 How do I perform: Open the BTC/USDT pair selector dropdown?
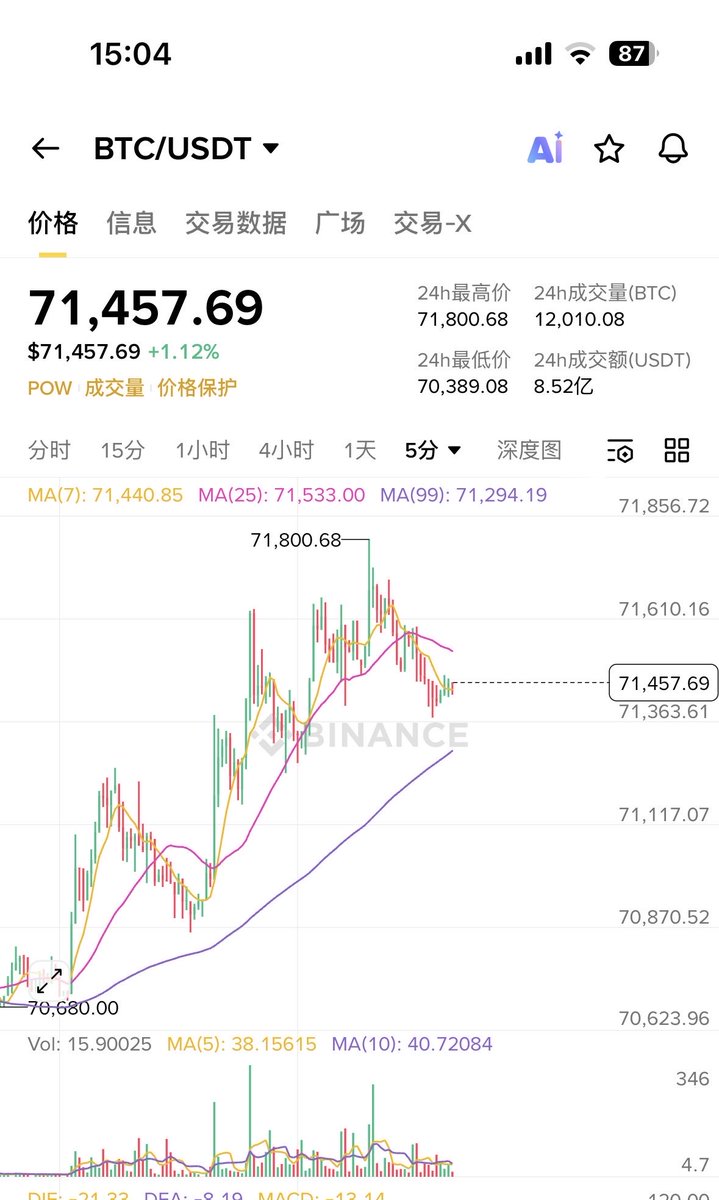(187, 149)
